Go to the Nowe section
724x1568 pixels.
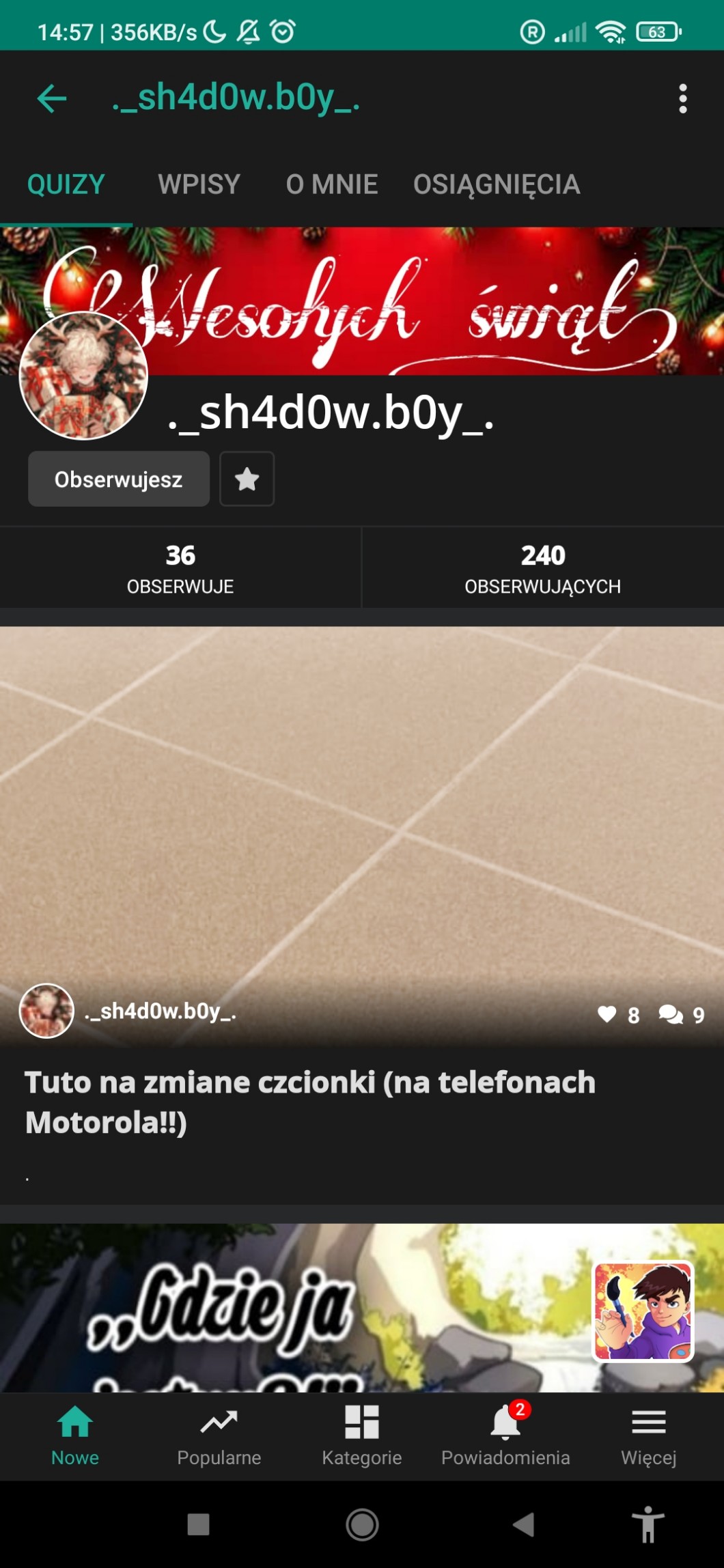[x=75, y=1436]
